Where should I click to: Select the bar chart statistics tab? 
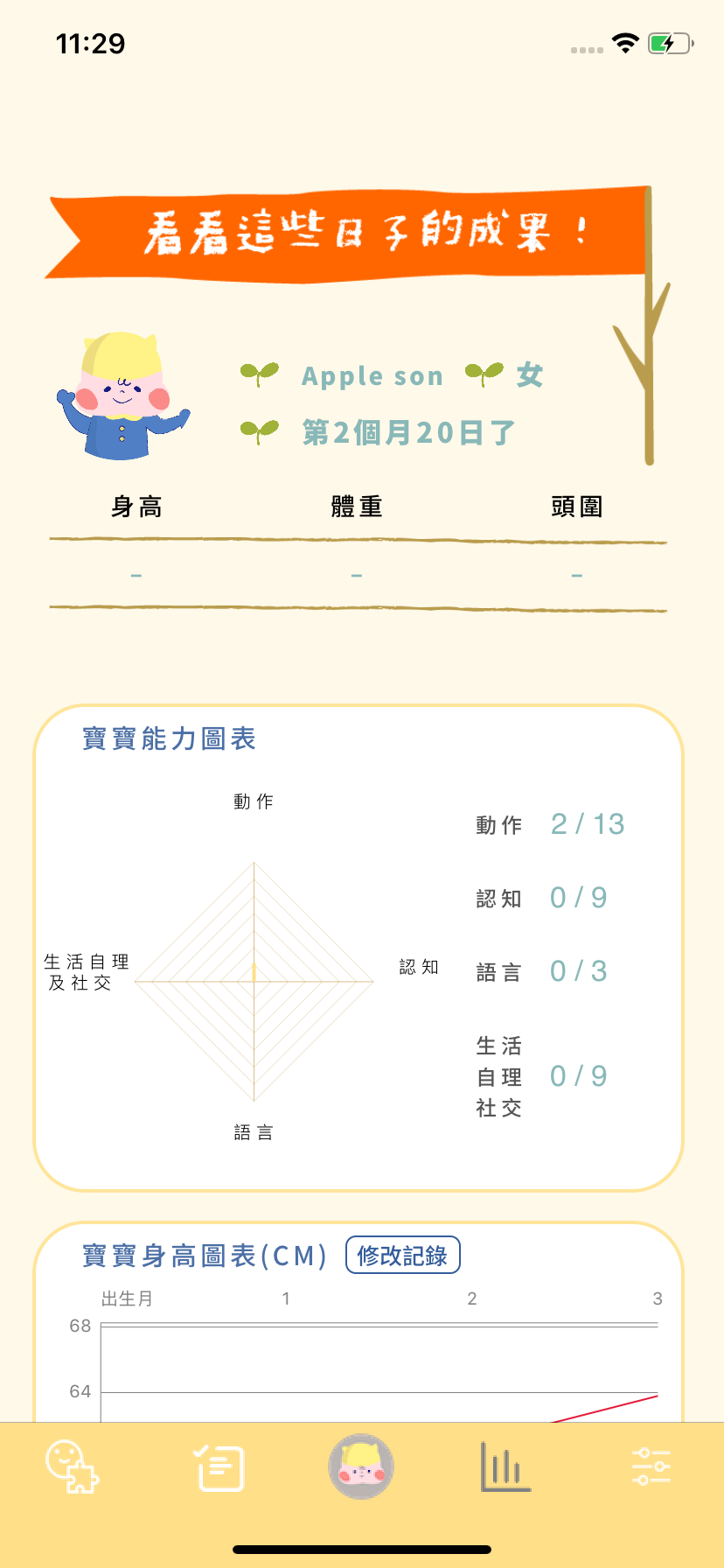[x=505, y=1466]
